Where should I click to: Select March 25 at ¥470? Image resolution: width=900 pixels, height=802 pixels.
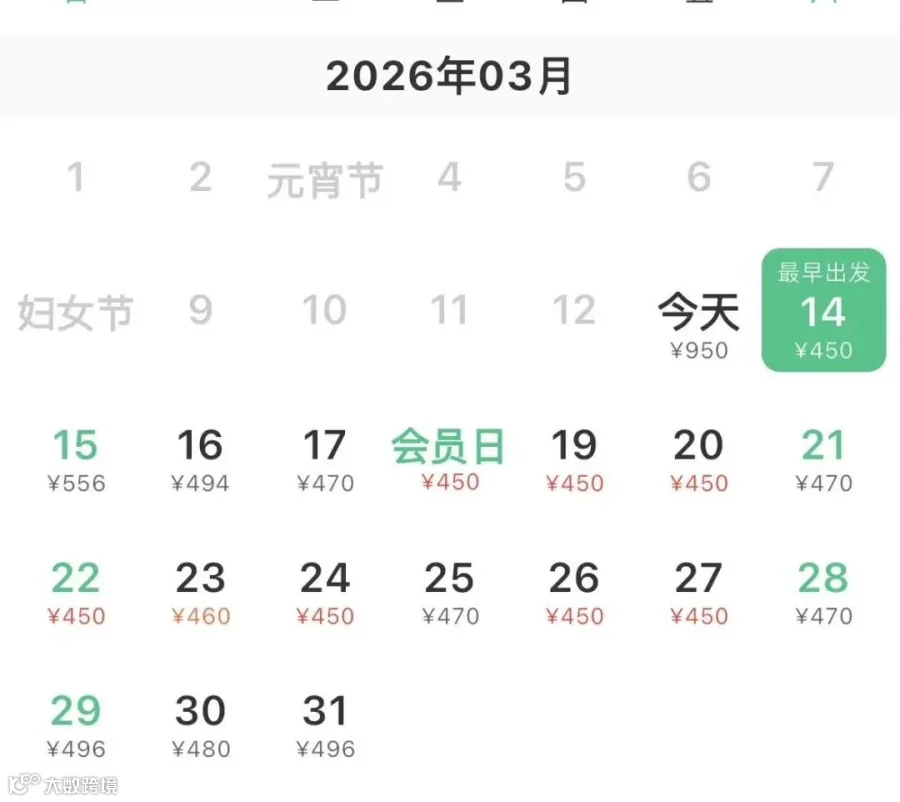pos(449,593)
